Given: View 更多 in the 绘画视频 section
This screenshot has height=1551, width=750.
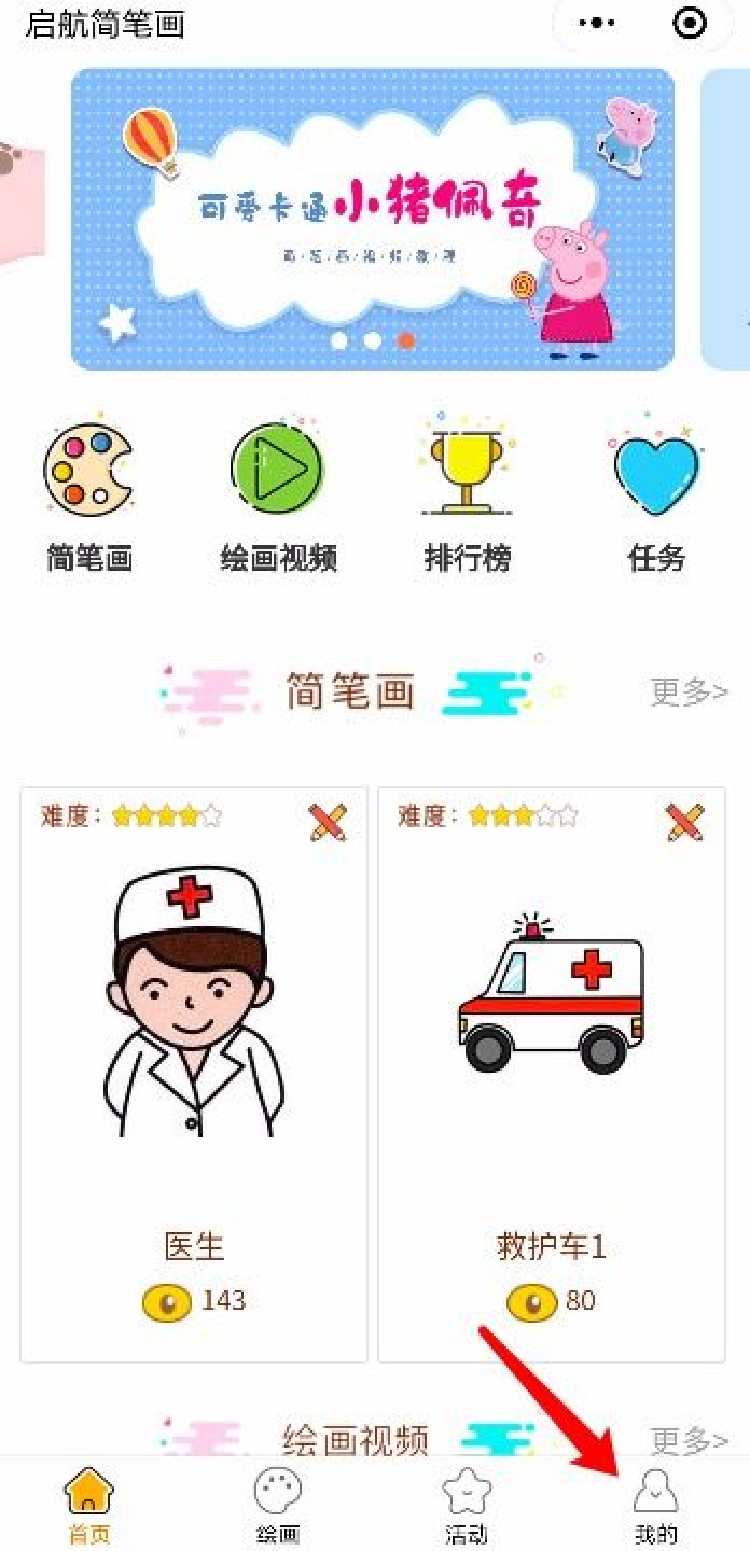Looking at the screenshot, I should 689,1441.
